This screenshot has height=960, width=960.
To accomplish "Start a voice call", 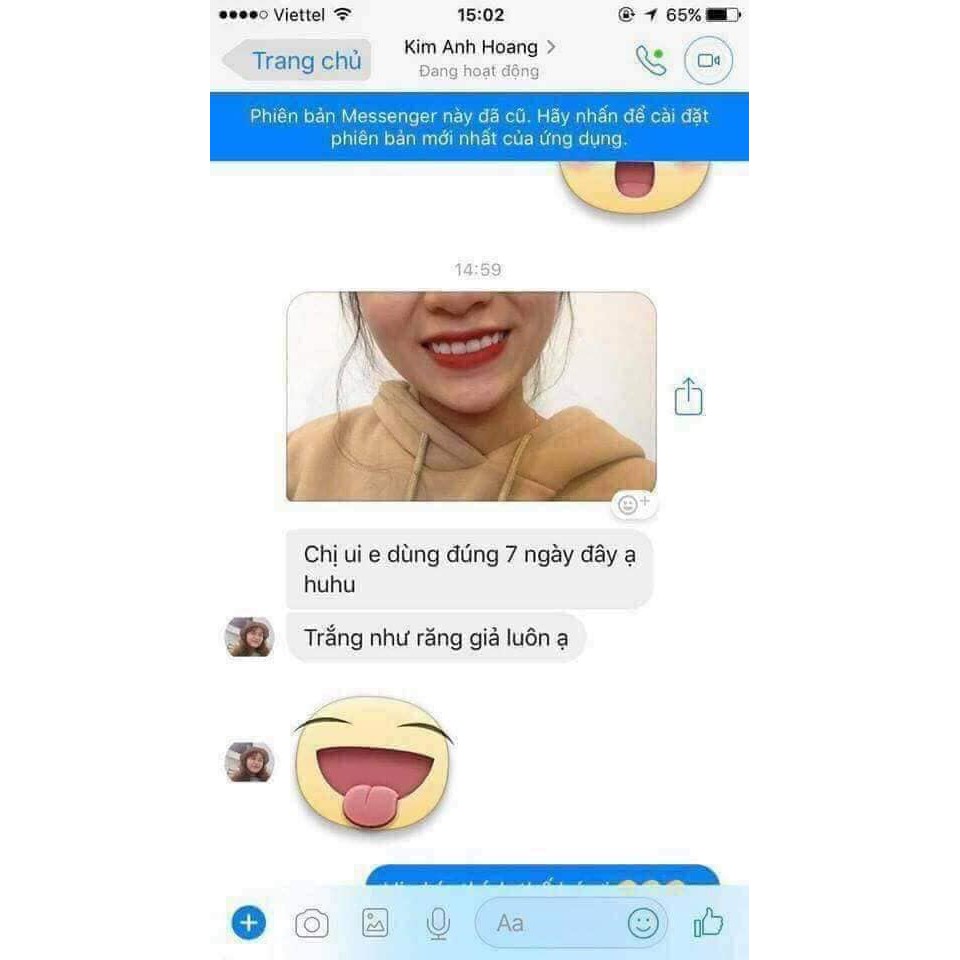I will tap(650, 61).
